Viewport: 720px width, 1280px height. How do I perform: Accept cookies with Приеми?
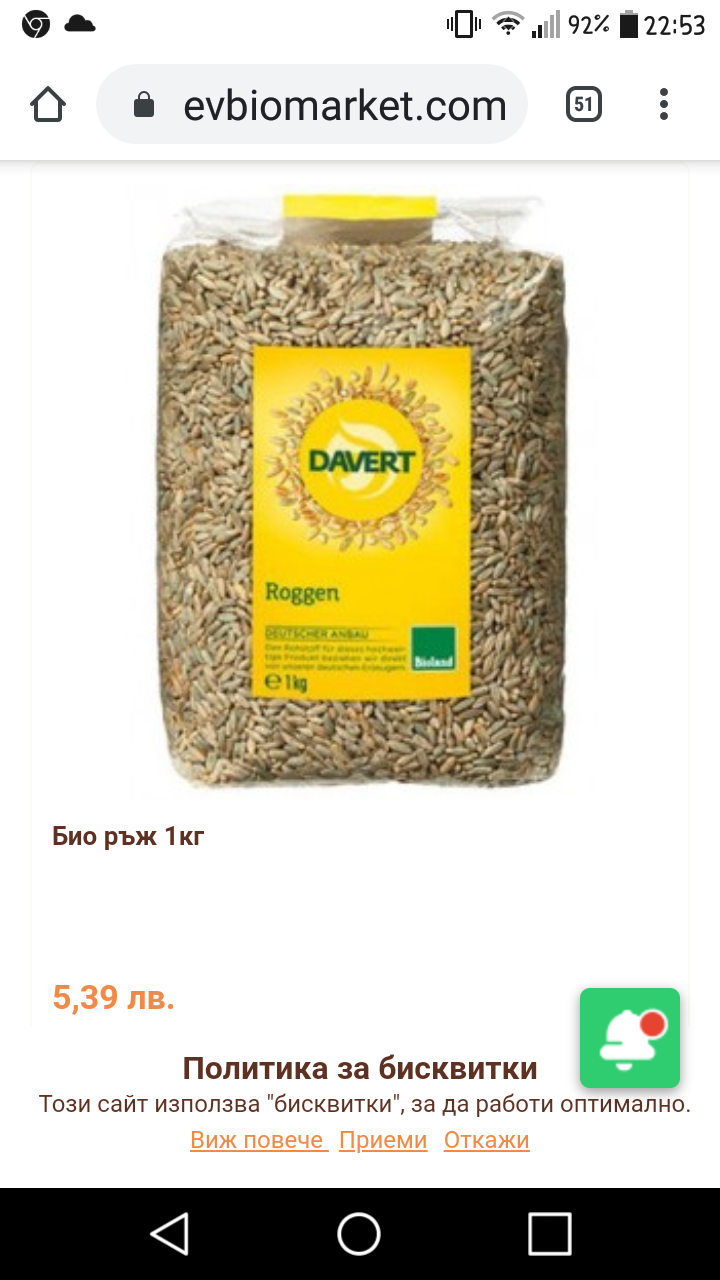coord(383,1140)
